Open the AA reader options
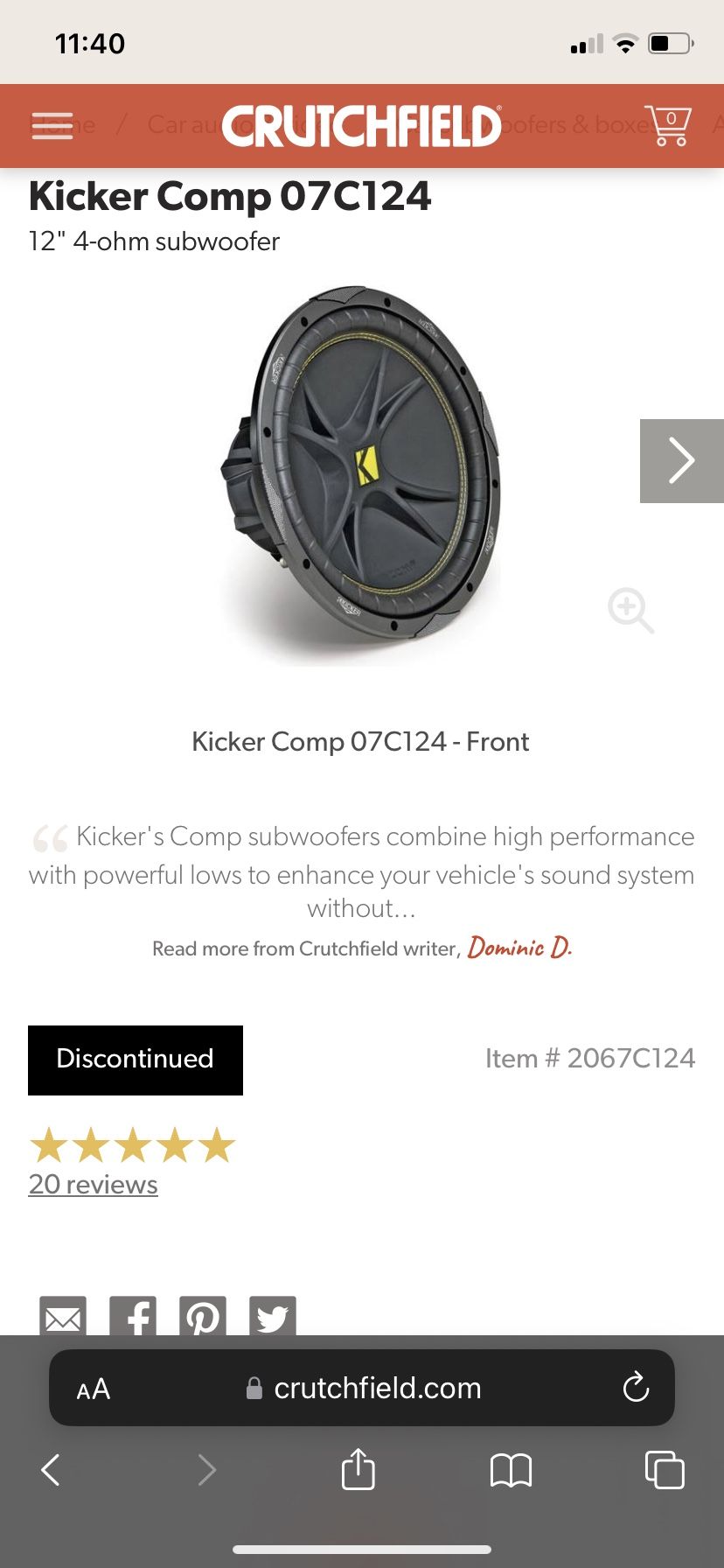The height and width of the screenshot is (1568, 724). pos(94,1389)
